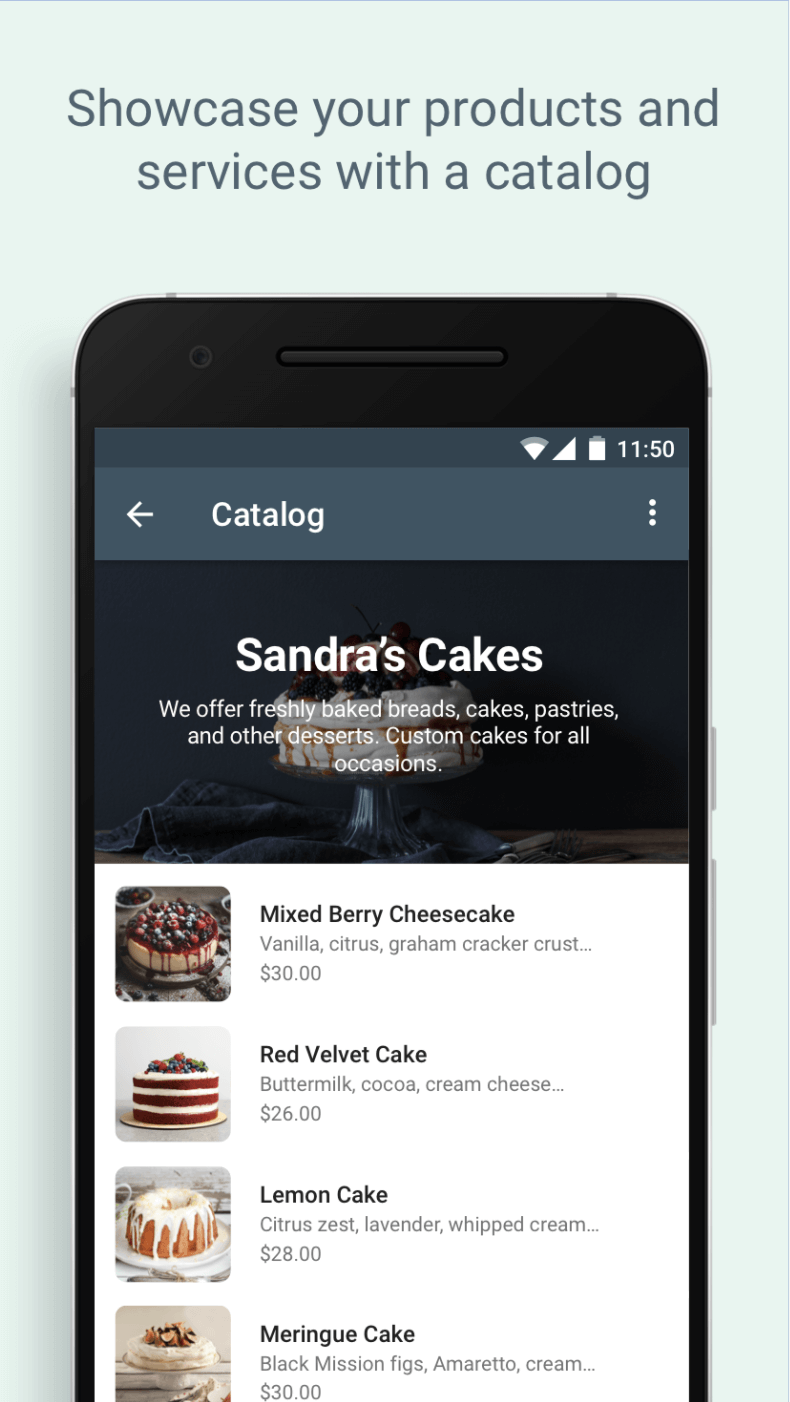Click the battery indicator in the status bar
The image size is (790, 1402).
(597, 449)
